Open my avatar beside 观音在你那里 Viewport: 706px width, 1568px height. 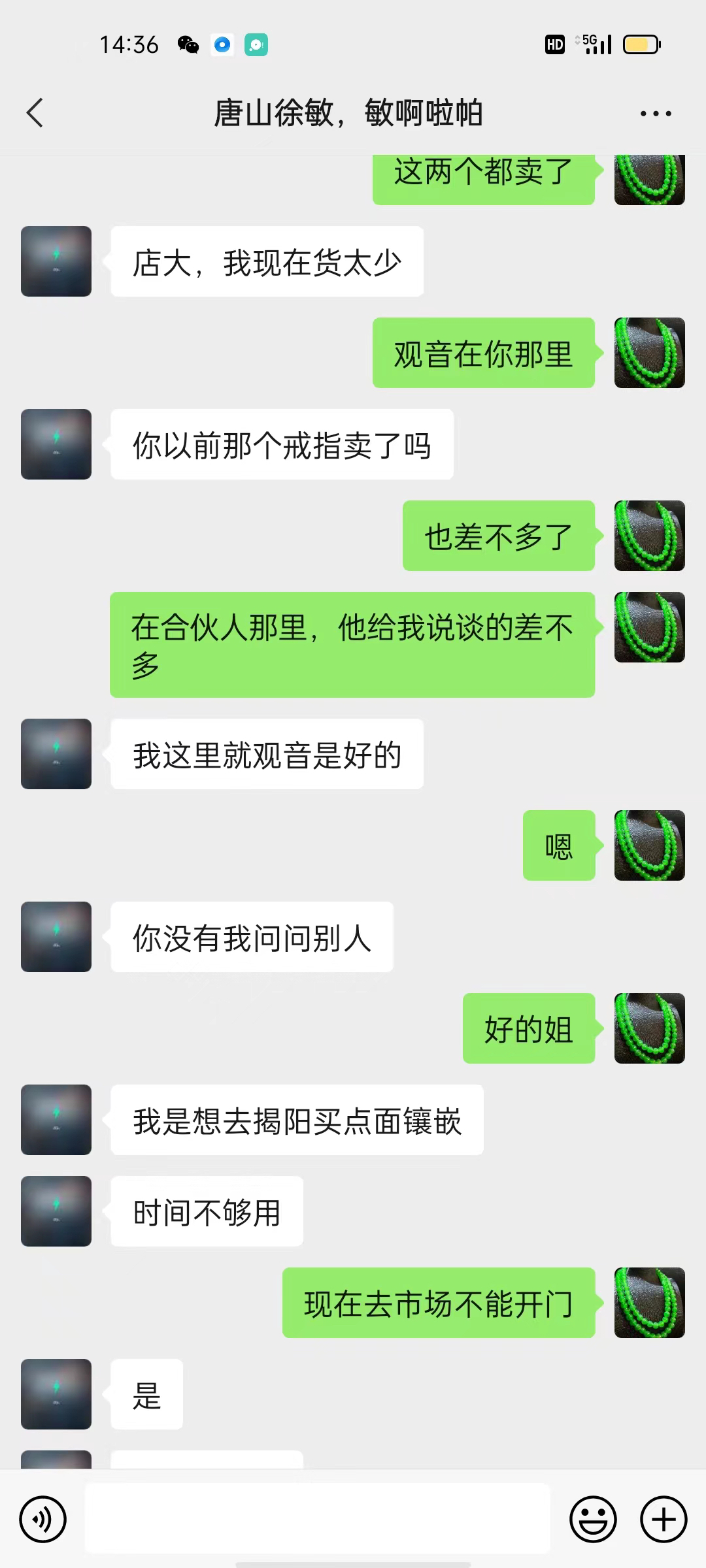point(649,353)
